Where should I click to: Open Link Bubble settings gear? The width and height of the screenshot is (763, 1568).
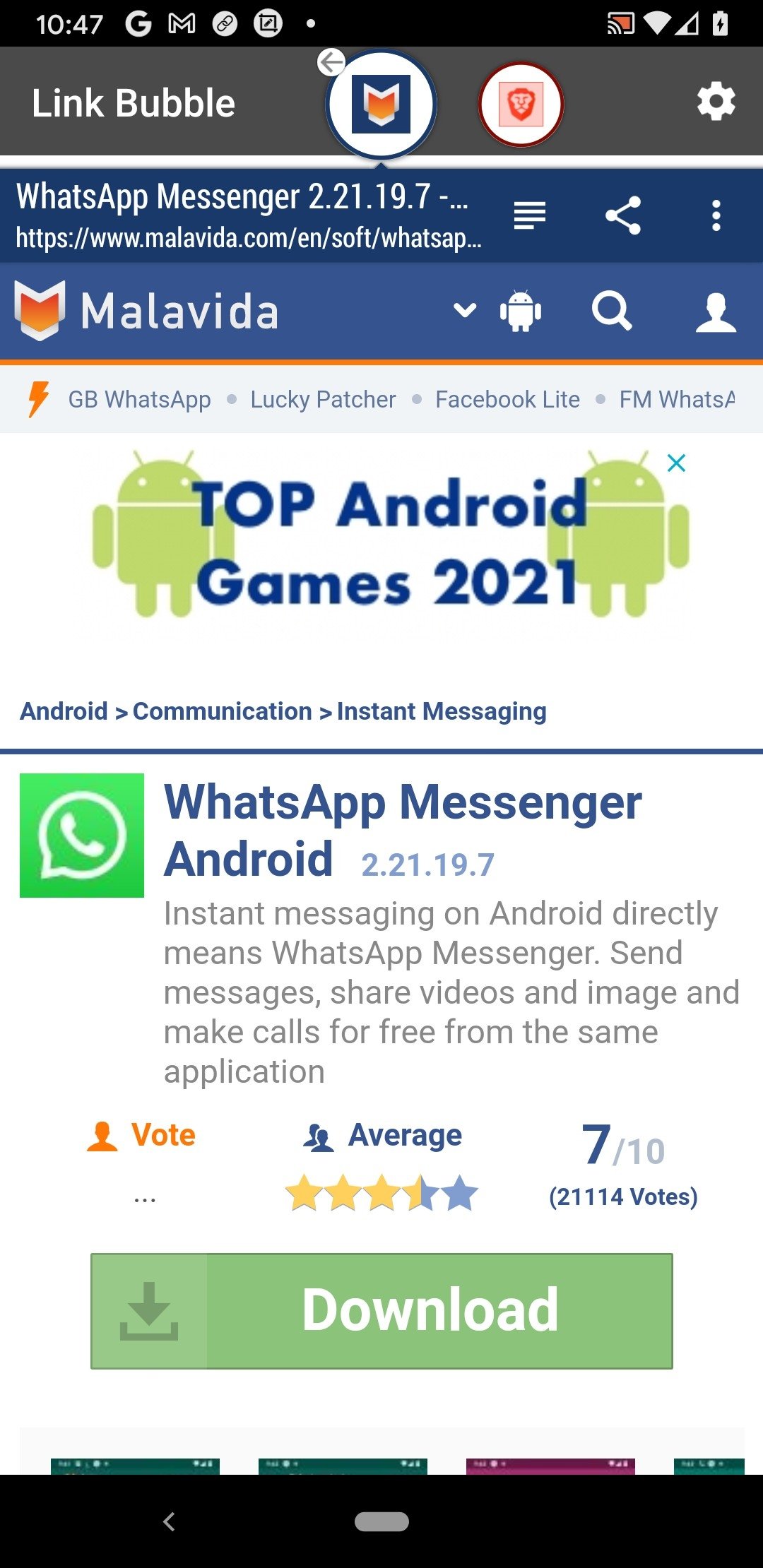[x=716, y=102]
